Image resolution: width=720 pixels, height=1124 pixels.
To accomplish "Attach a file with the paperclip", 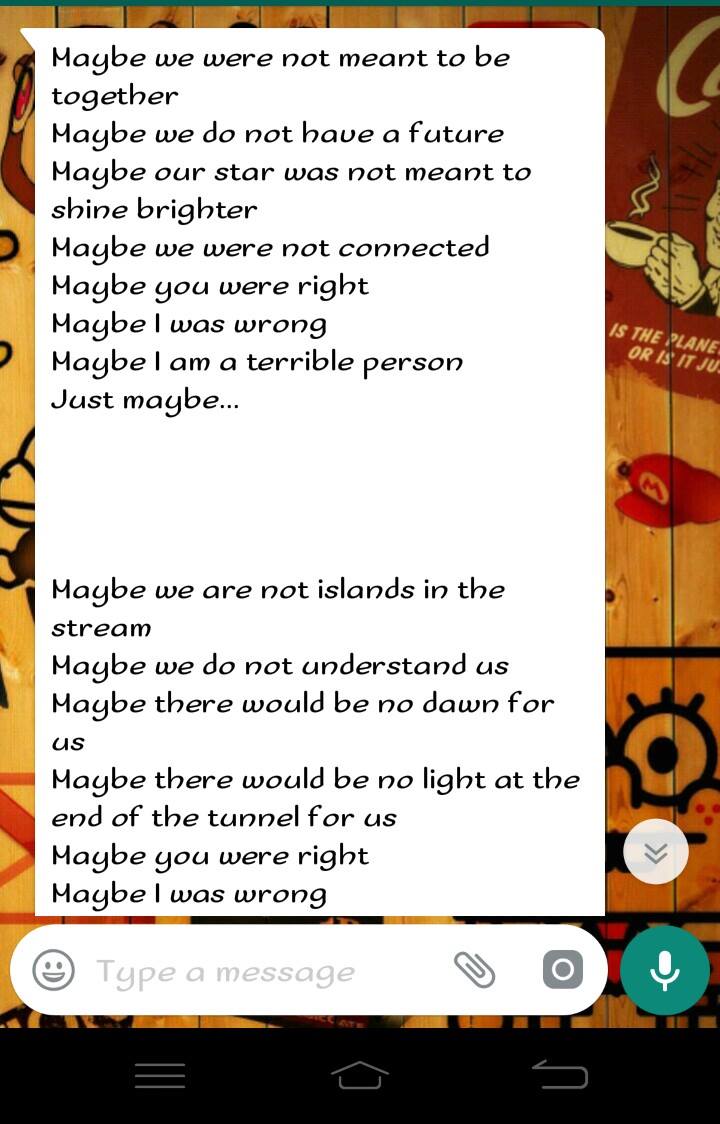I will [474, 969].
